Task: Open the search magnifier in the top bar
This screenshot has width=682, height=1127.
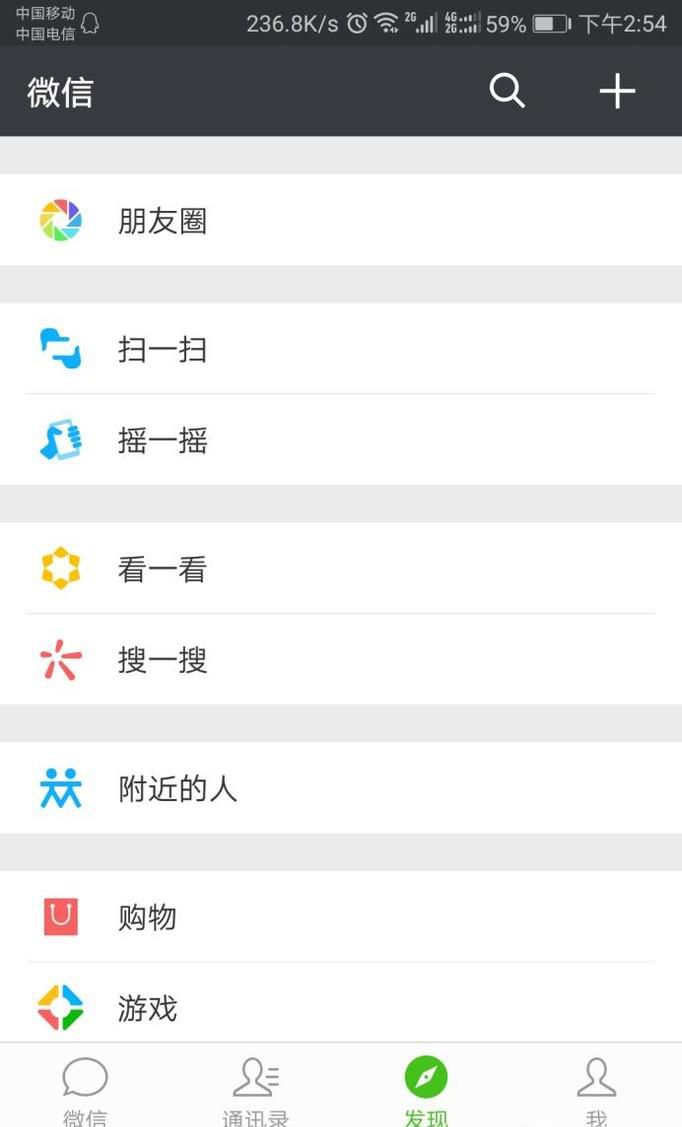Action: [x=507, y=91]
